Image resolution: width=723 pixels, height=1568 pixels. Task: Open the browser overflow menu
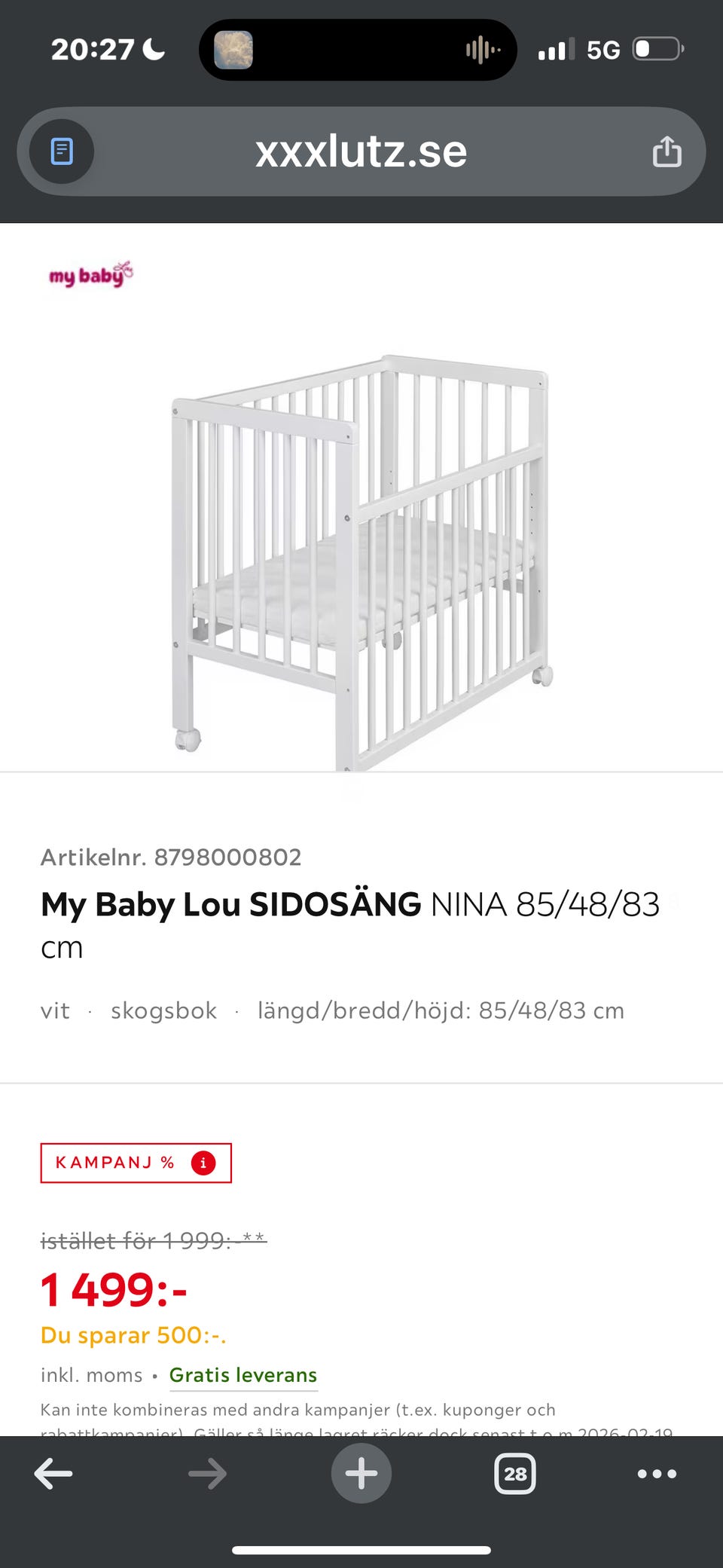(657, 1474)
